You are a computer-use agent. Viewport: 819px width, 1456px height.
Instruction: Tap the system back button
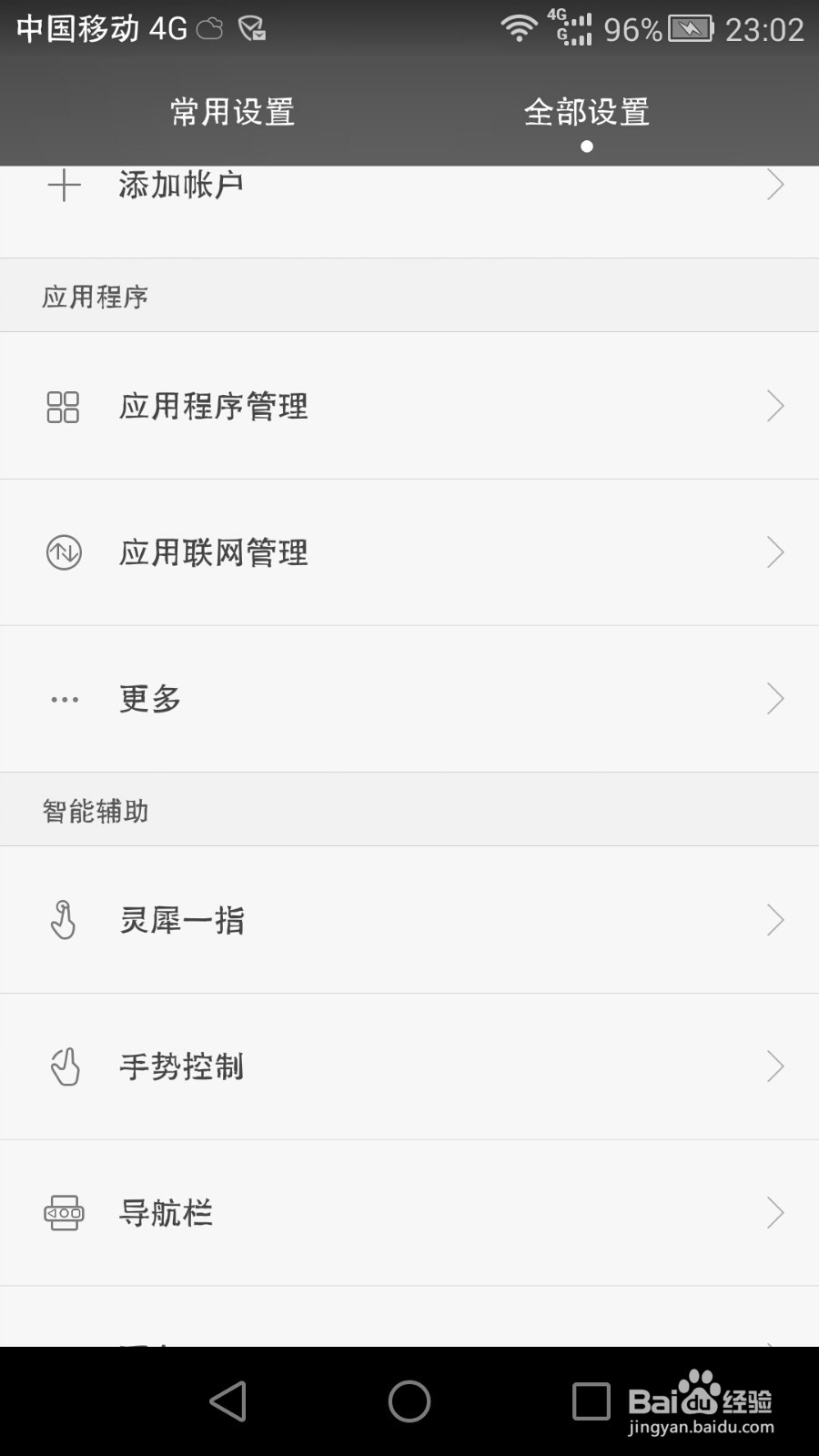point(227,1401)
